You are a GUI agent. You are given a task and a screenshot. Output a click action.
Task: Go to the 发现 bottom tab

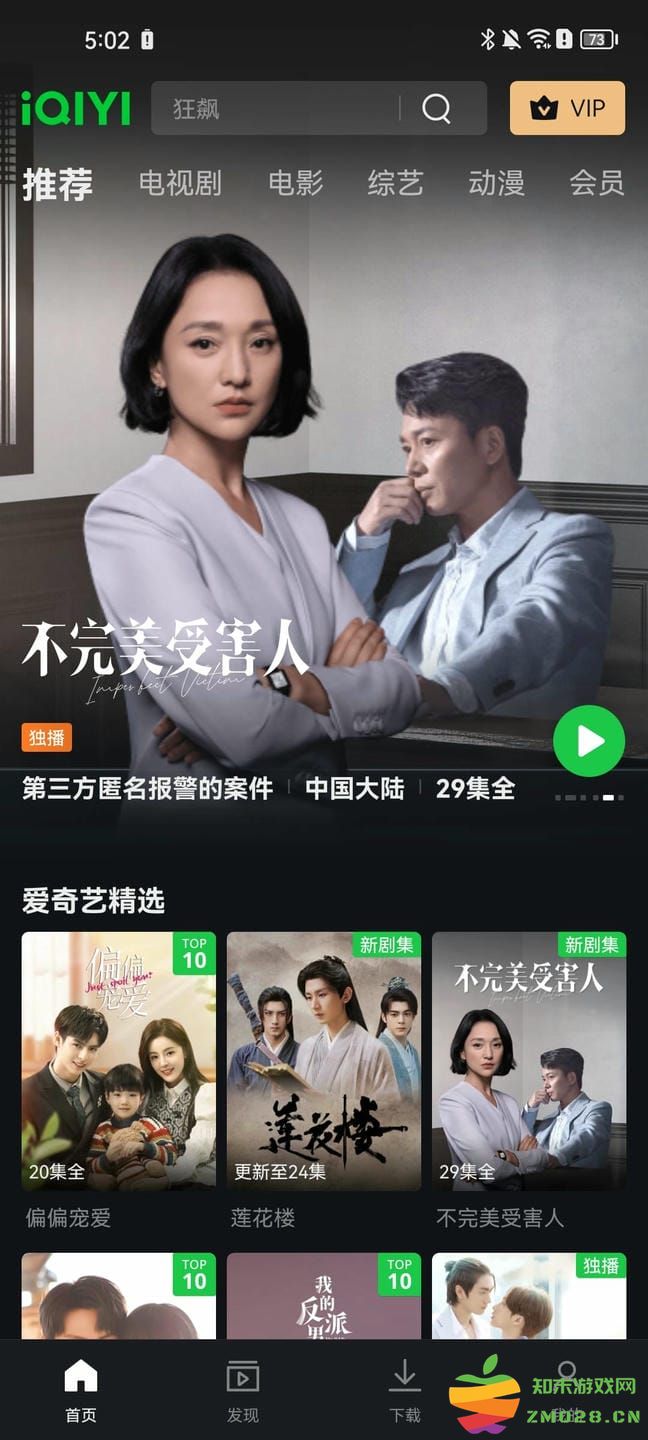click(243, 1390)
